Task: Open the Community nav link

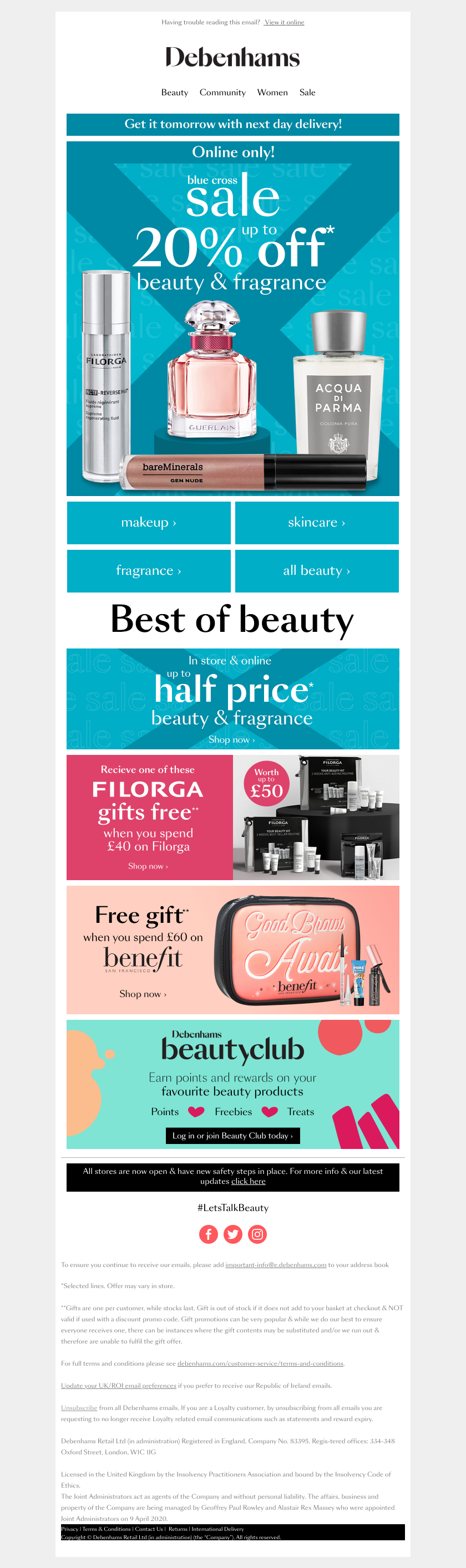Action: 222,93
